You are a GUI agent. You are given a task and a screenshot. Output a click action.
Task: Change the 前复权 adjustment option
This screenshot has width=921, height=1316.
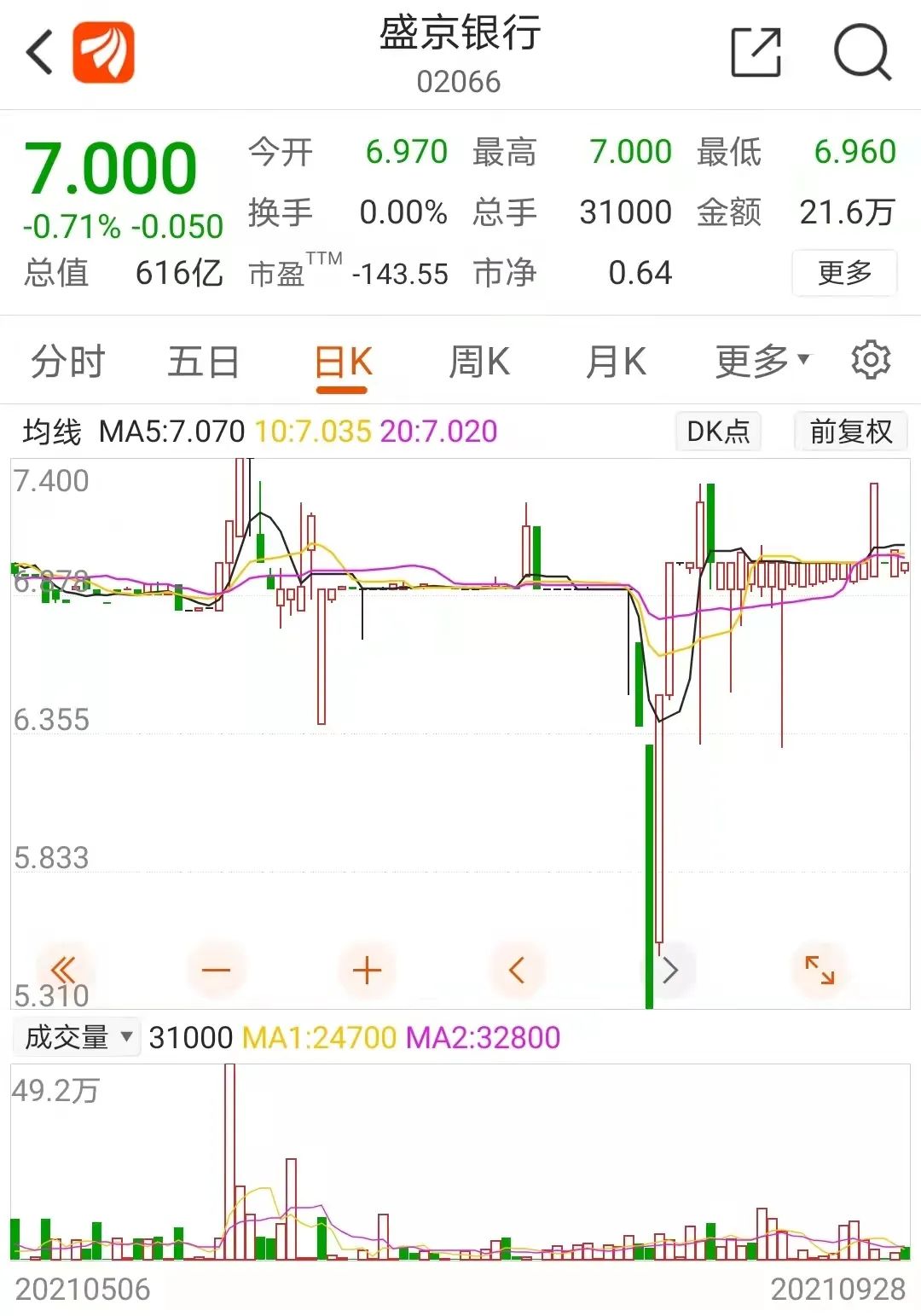tap(850, 432)
